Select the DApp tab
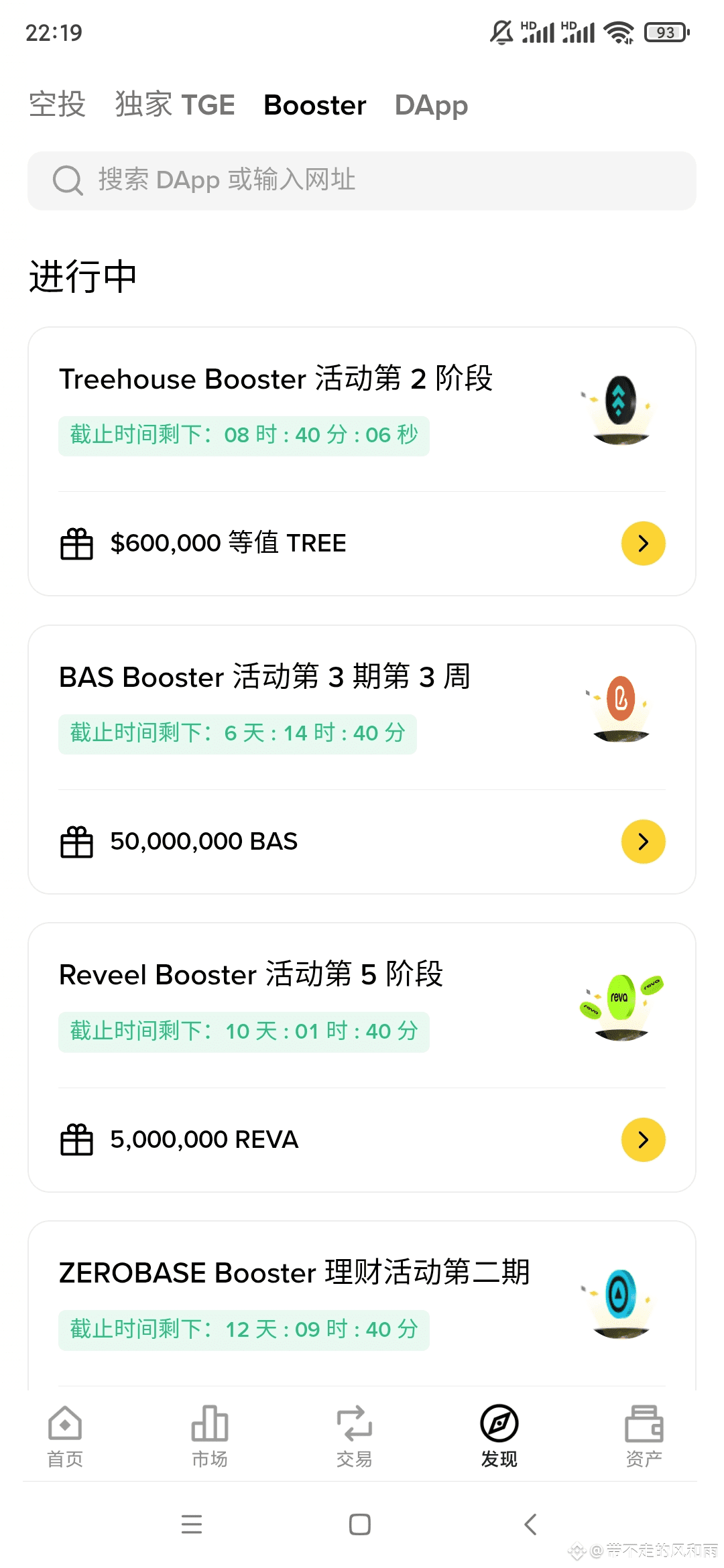The image size is (724, 1568). 431,105
